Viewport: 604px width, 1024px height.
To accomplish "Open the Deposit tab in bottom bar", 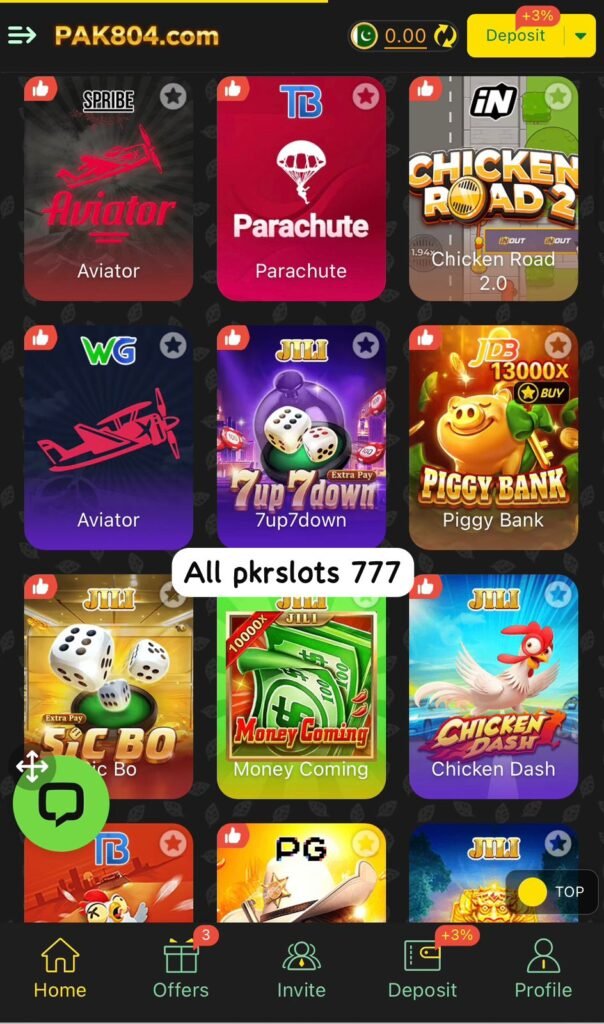I will 422,968.
